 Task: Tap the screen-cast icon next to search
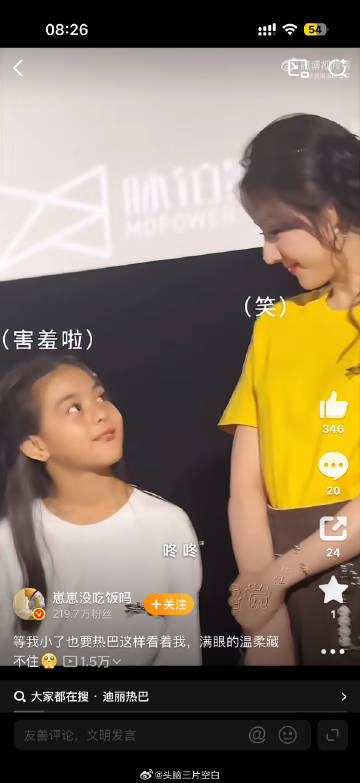[x=298, y=68]
